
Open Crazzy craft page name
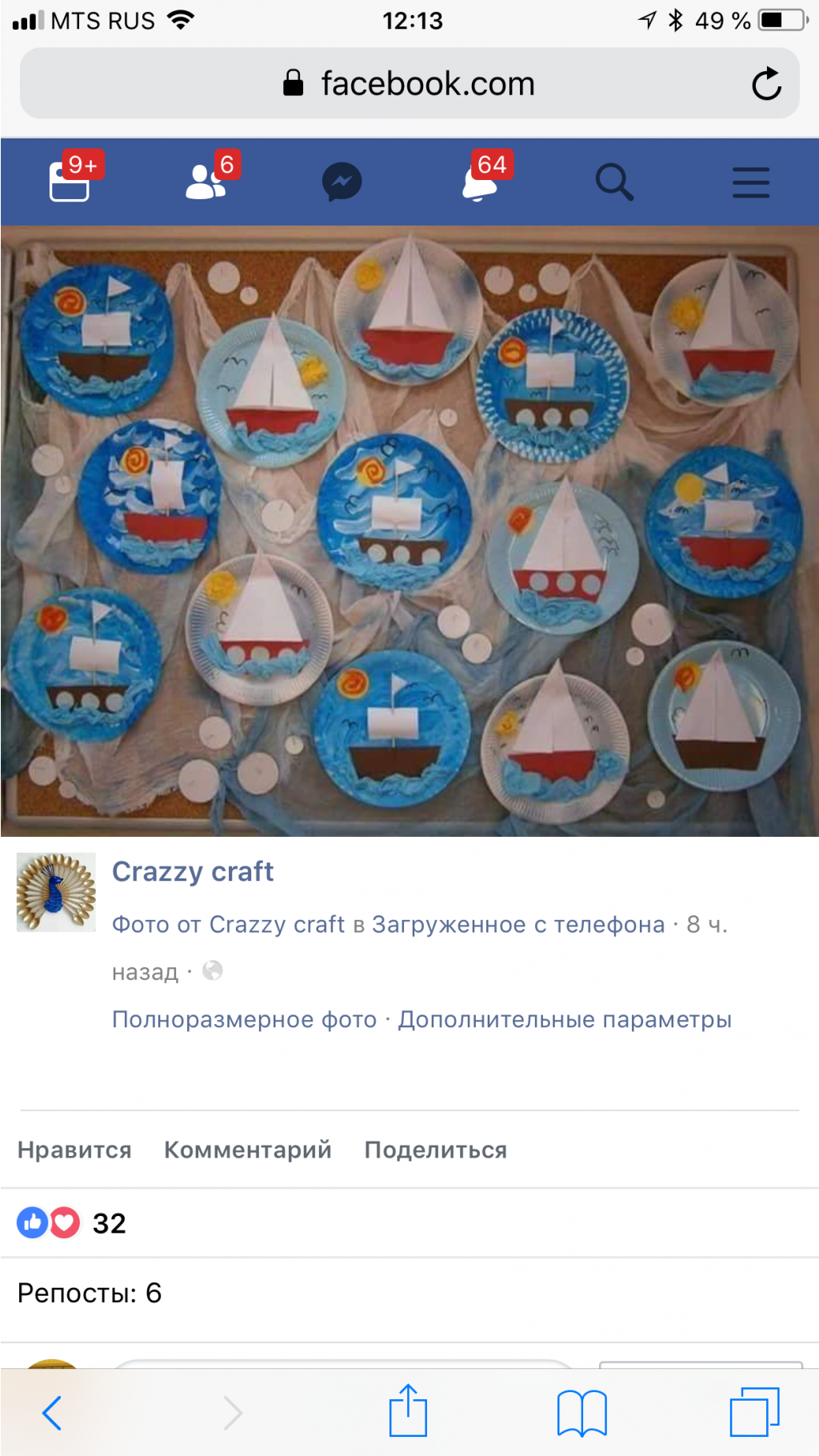pos(193,871)
